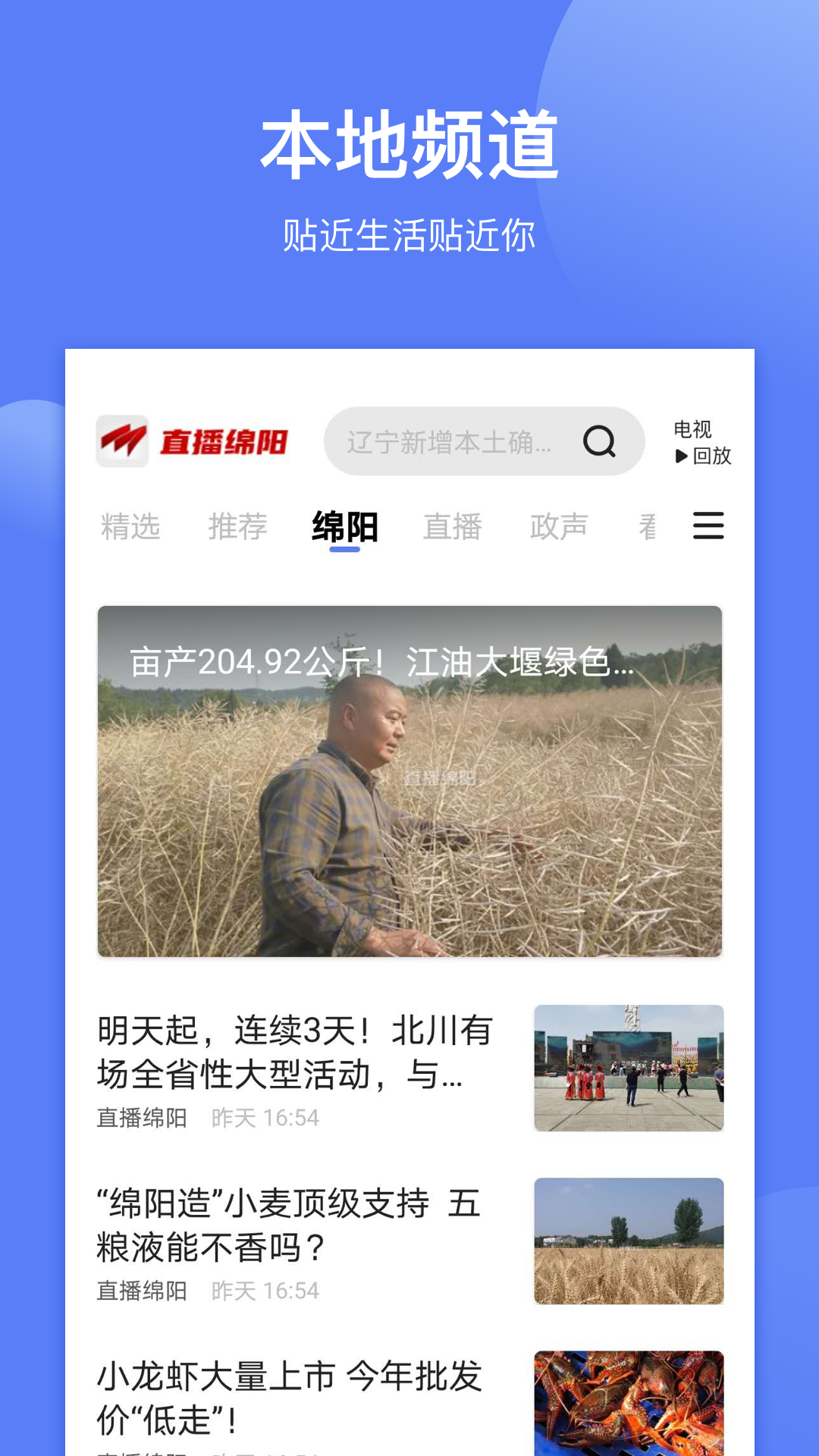Open the 直播 channel tab
This screenshot has height=1456, width=819.
tap(452, 526)
